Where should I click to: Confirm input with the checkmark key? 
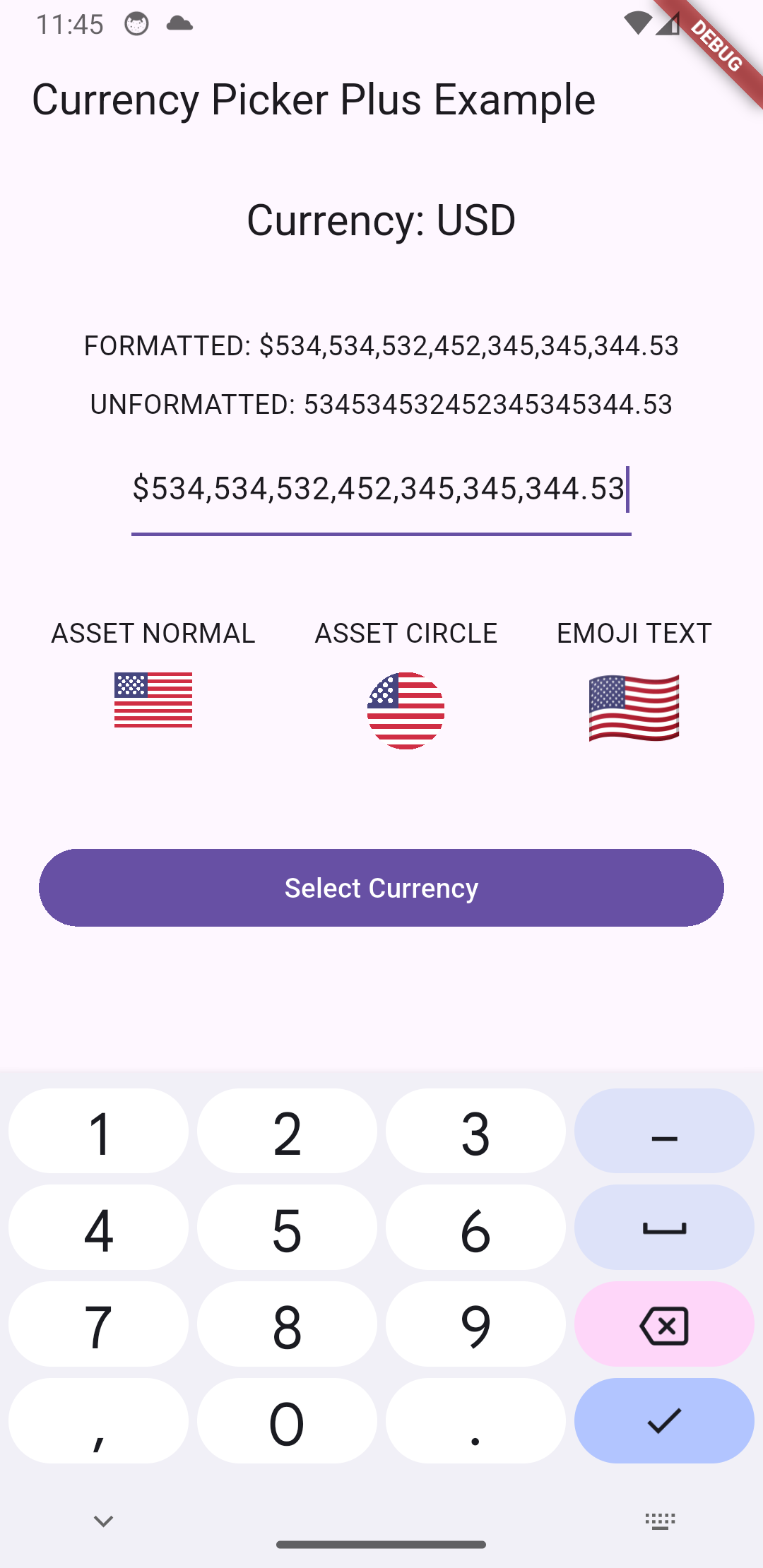pos(664,1420)
